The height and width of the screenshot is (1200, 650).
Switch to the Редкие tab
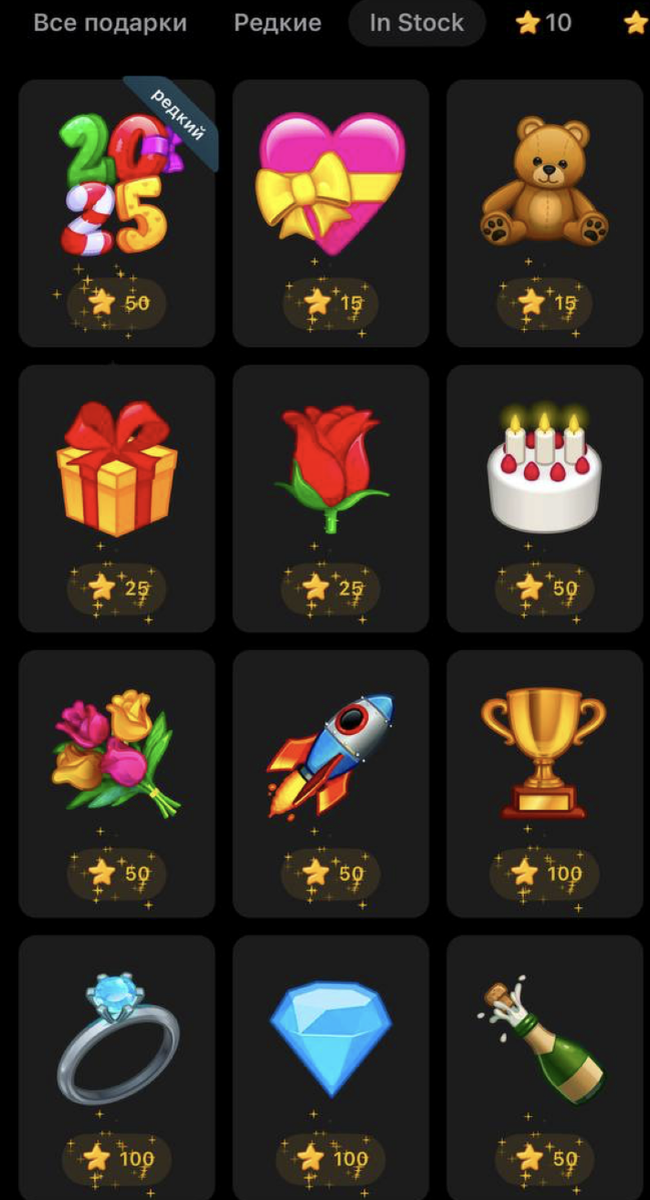[x=277, y=23]
